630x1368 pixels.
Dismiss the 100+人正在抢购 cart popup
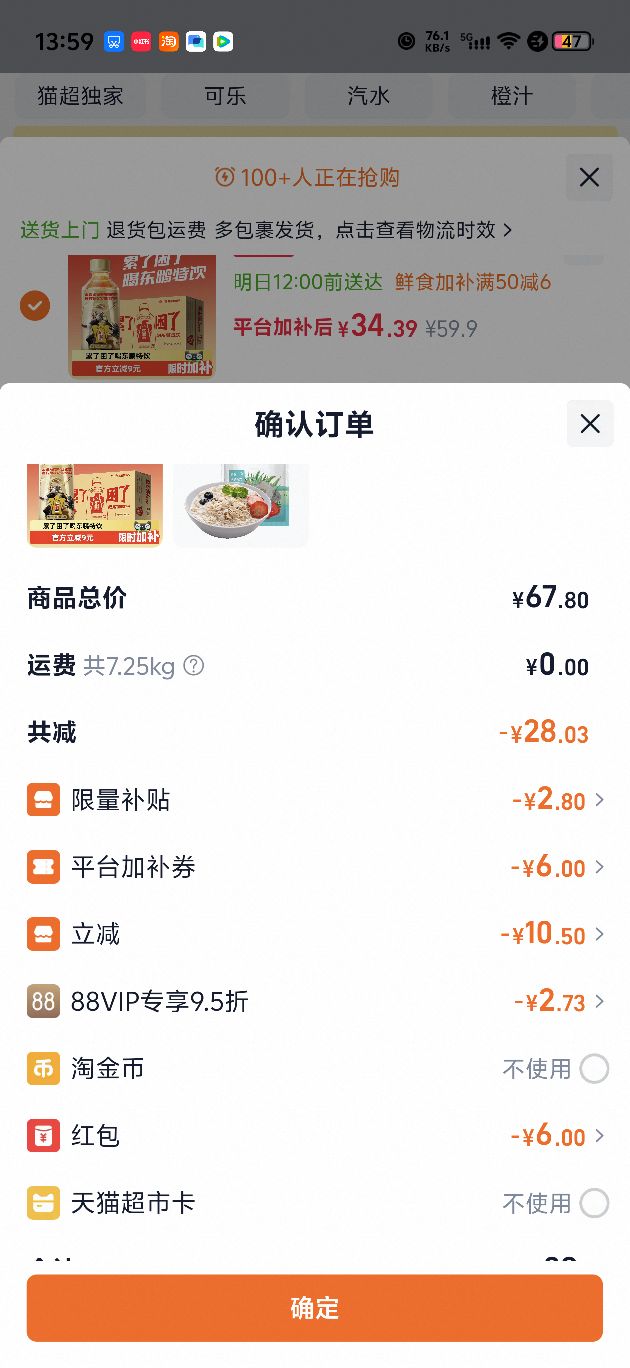pos(589,178)
